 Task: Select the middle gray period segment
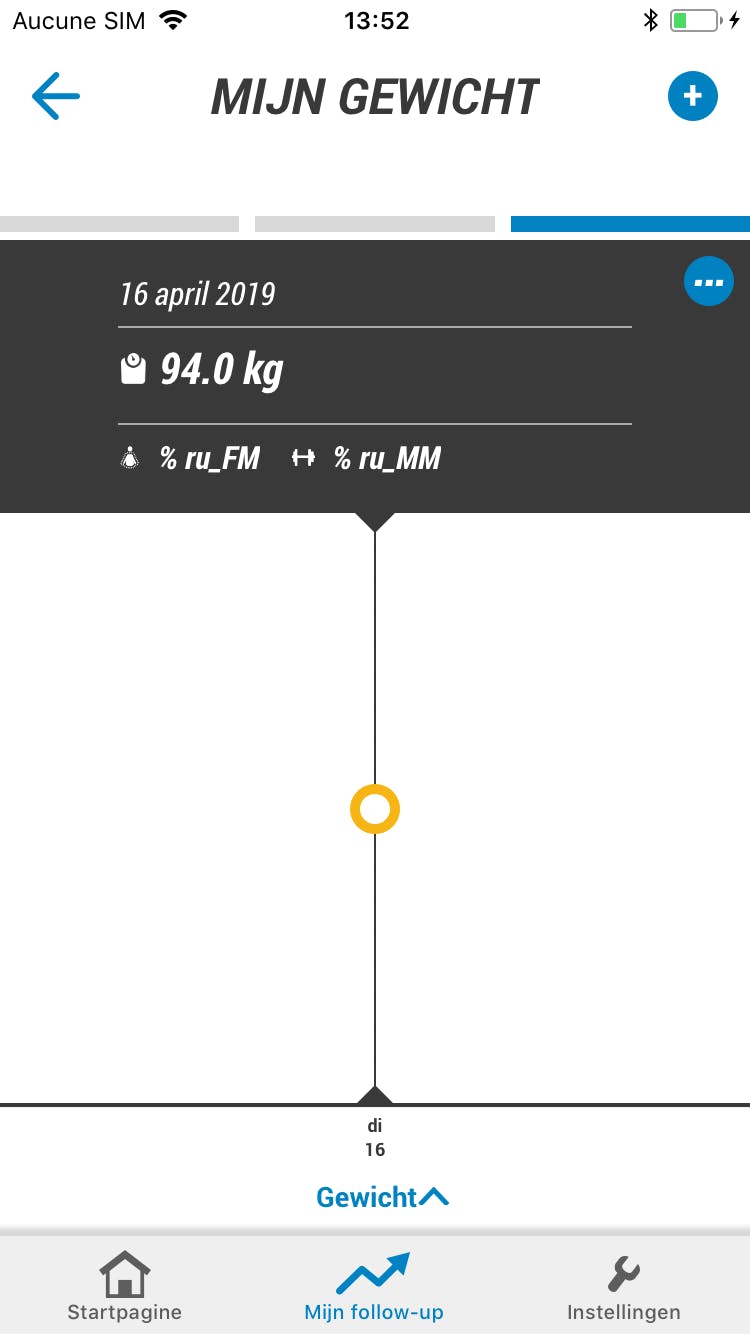375,224
